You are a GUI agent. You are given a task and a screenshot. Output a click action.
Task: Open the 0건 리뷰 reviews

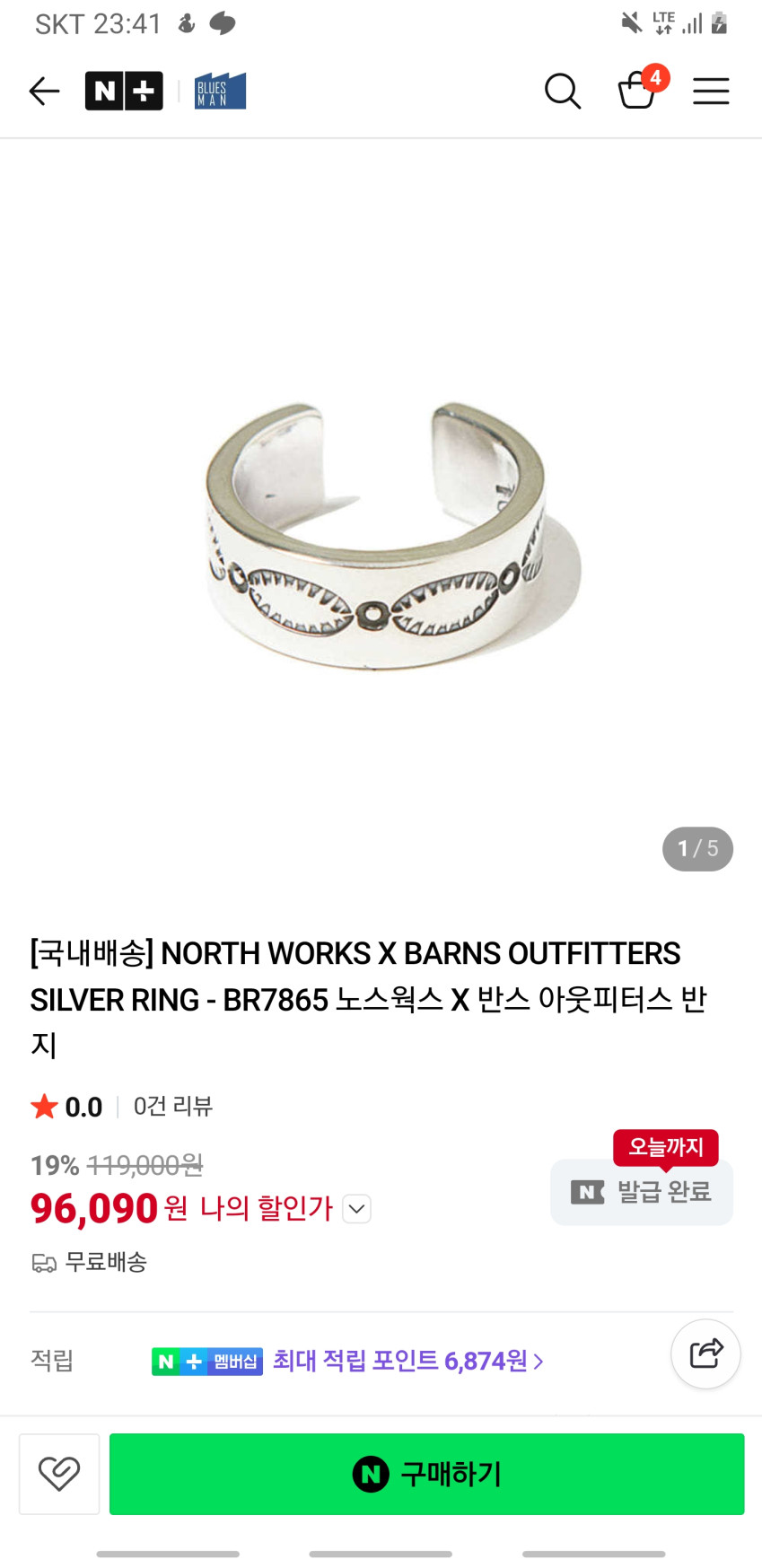click(172, 1106)
